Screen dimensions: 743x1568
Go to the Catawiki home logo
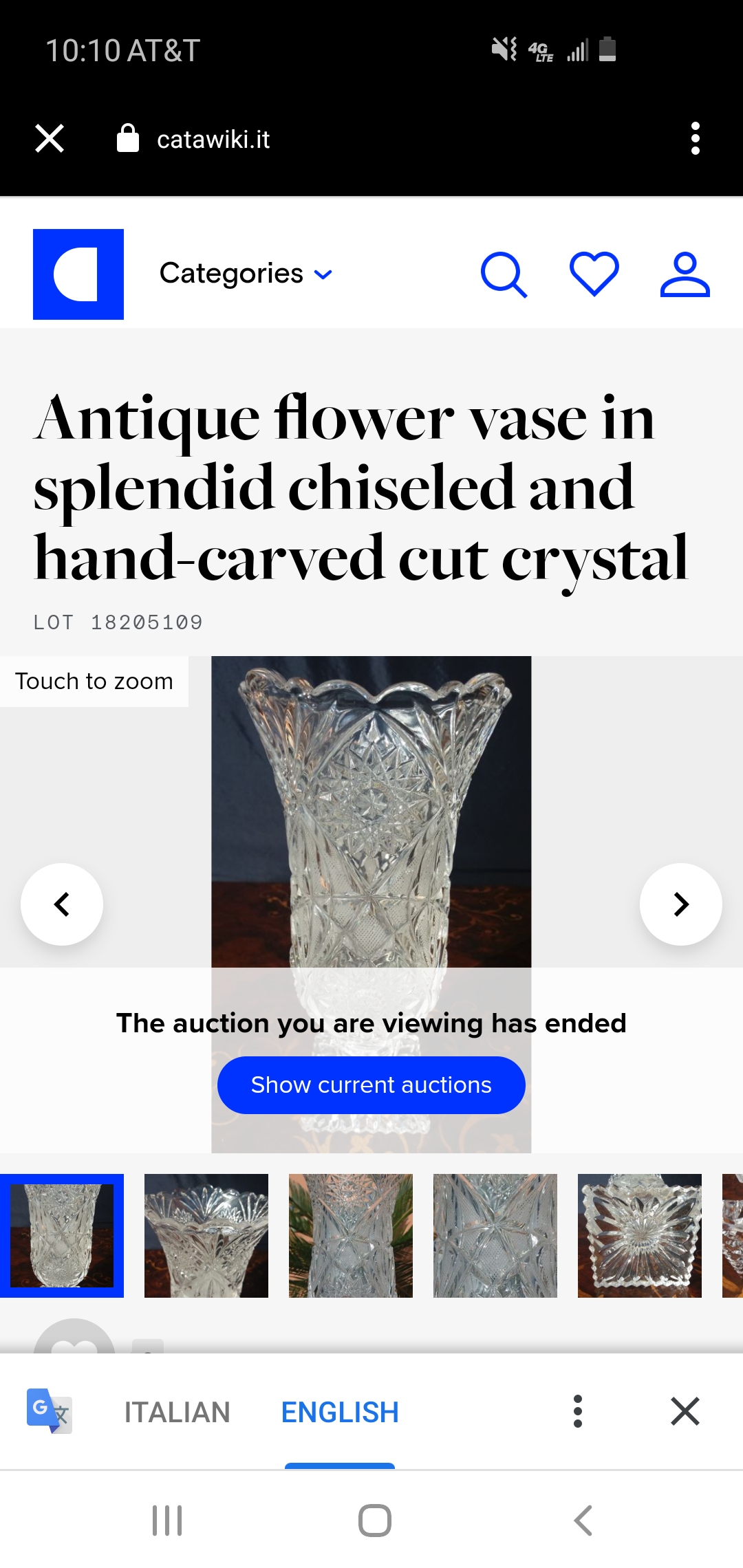(78, 274)
